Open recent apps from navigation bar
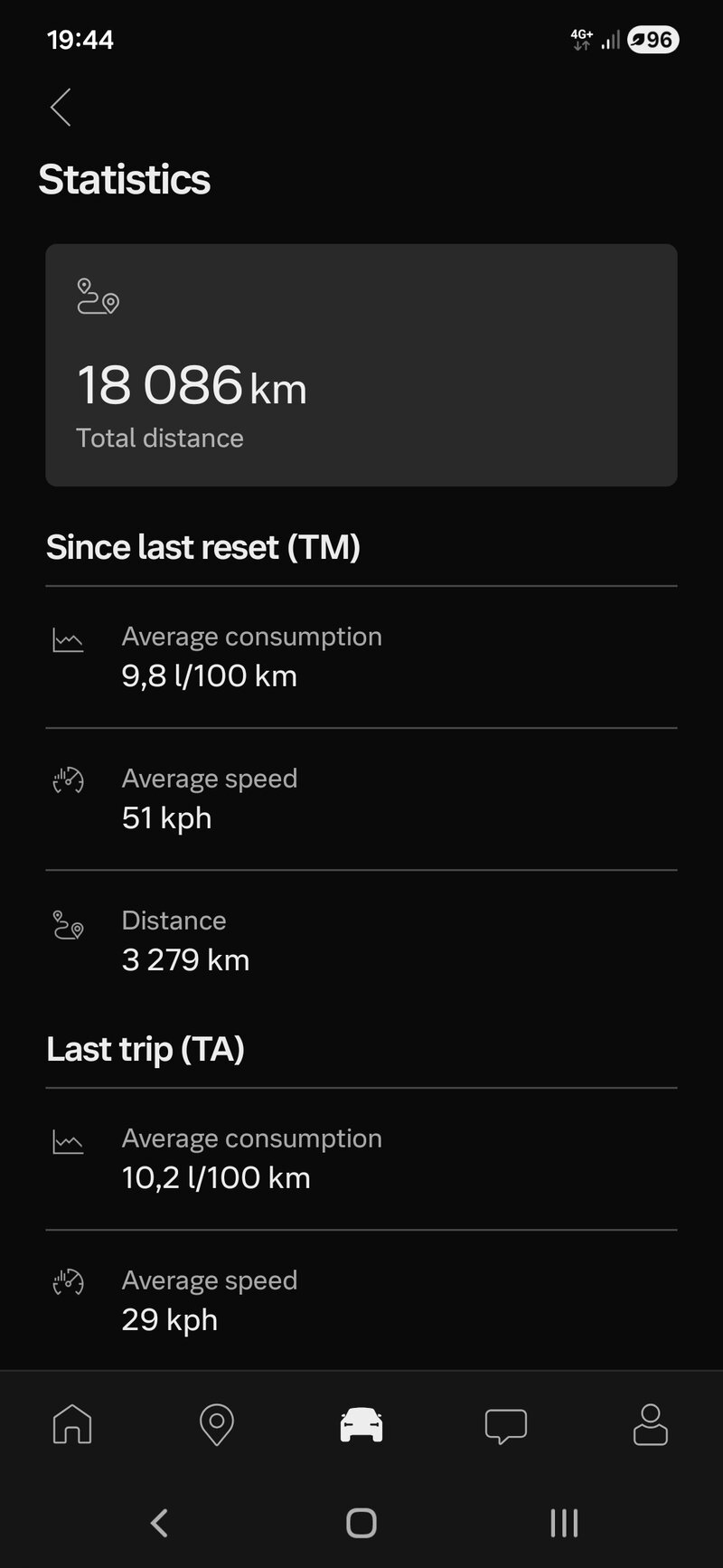The image size is (723, 1568). coord(564,1523)
